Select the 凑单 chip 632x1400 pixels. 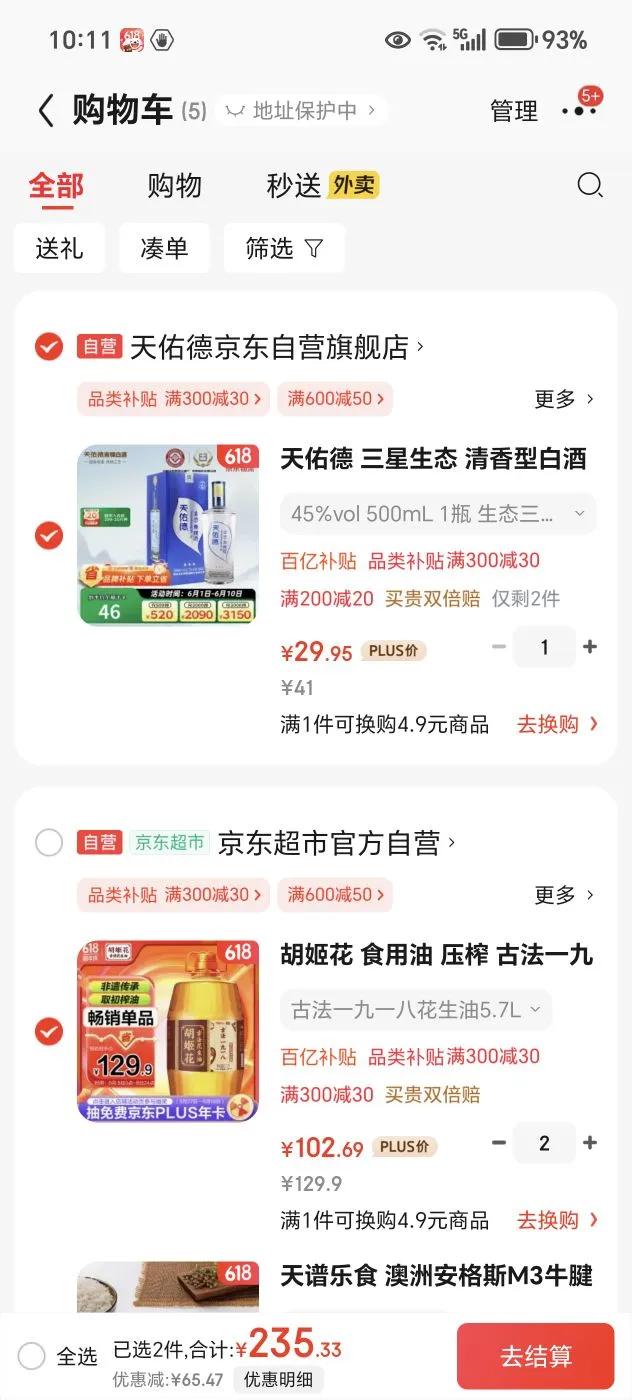pos(164,248)
